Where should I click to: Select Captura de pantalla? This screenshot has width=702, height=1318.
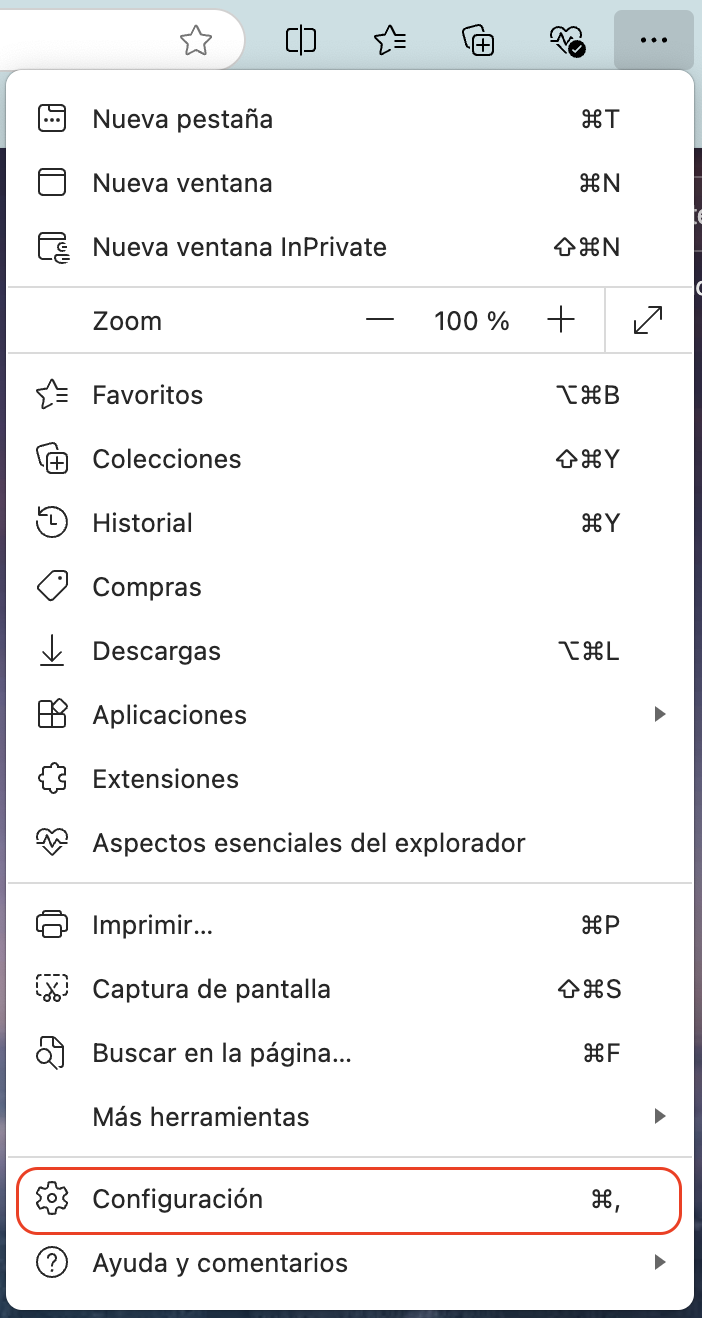point(350,989)
